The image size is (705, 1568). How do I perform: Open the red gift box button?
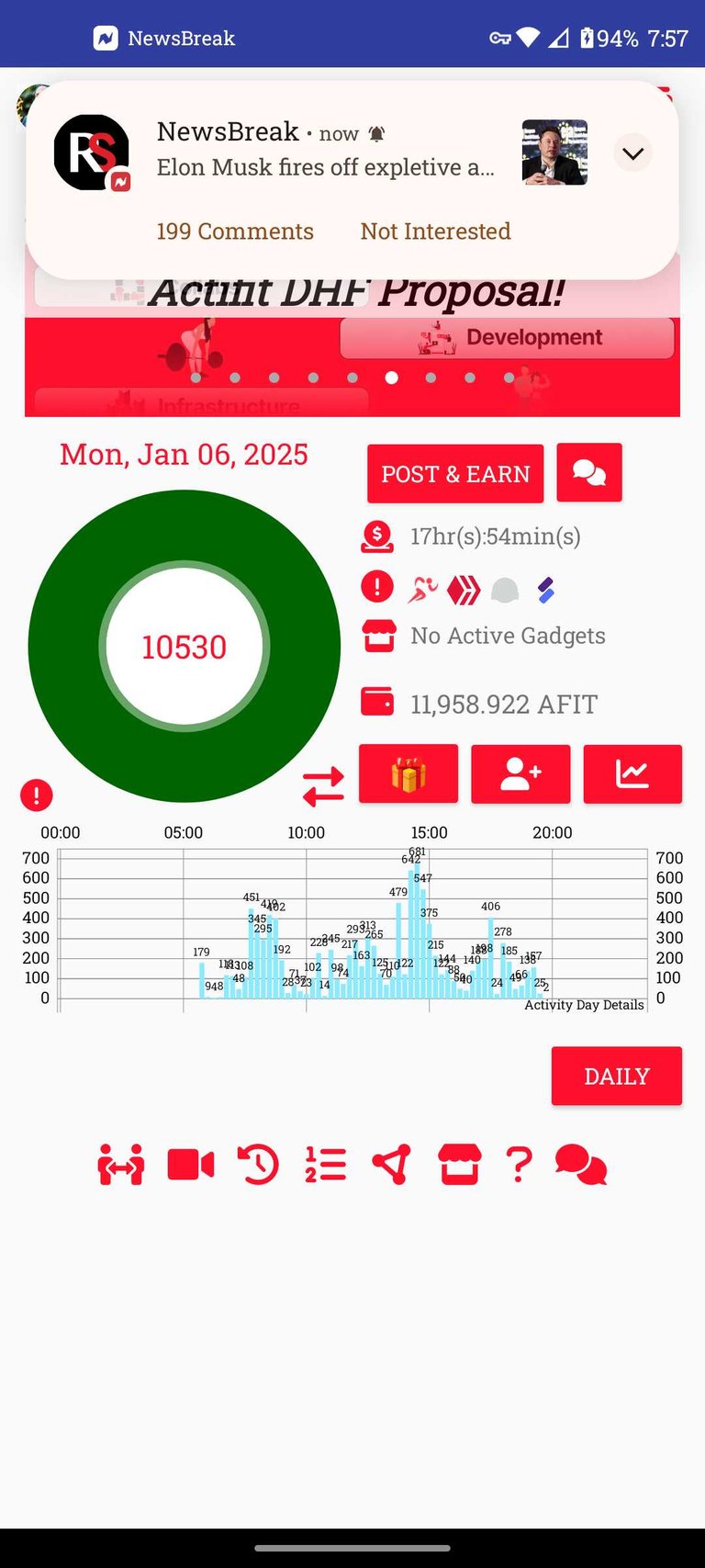(x=408, y=774)
